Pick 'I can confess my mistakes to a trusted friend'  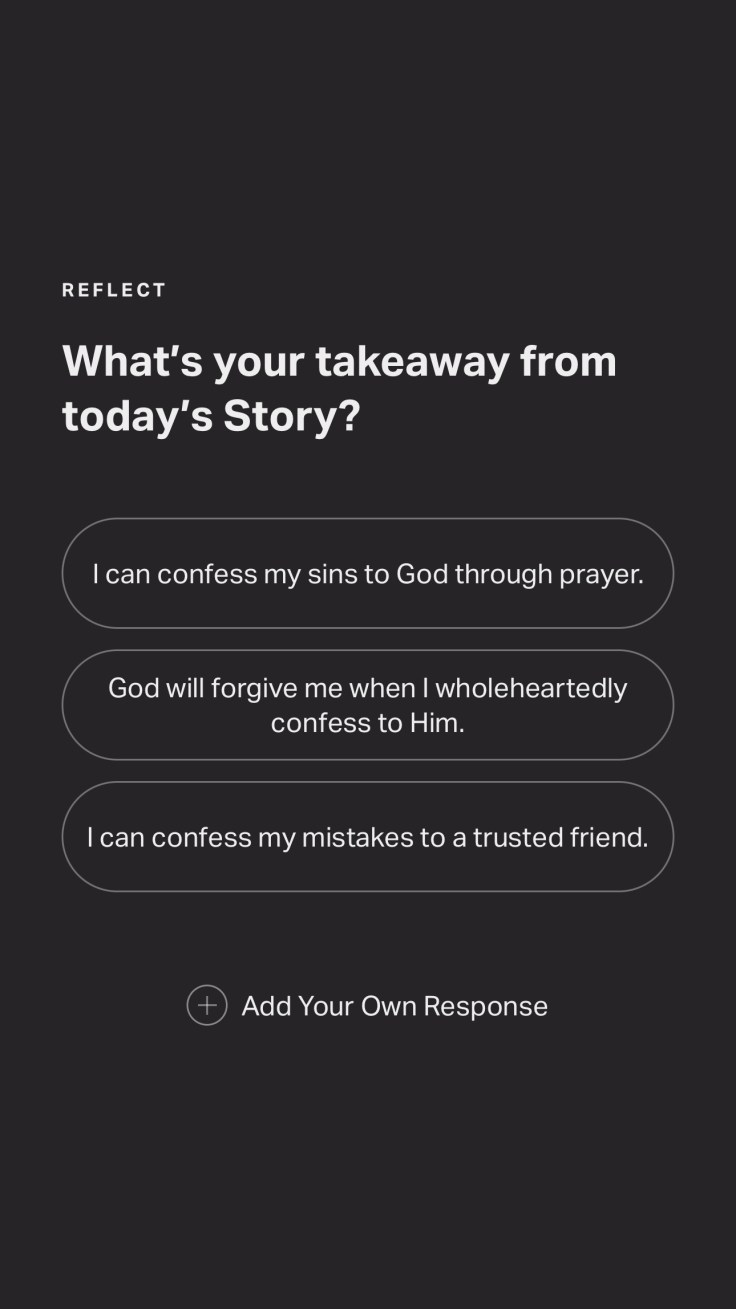(367, 837)
